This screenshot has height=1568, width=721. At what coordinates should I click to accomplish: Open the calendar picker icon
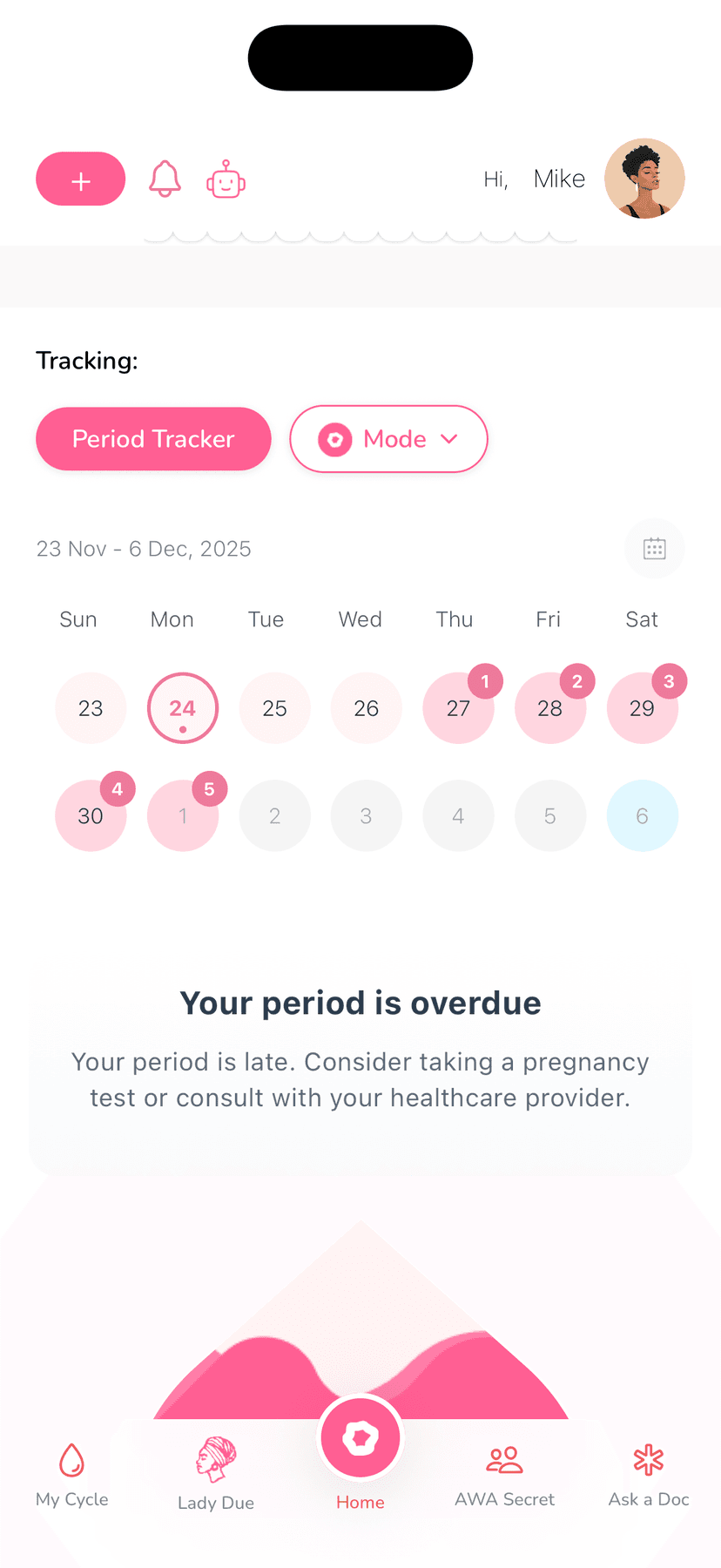(655, 548)
